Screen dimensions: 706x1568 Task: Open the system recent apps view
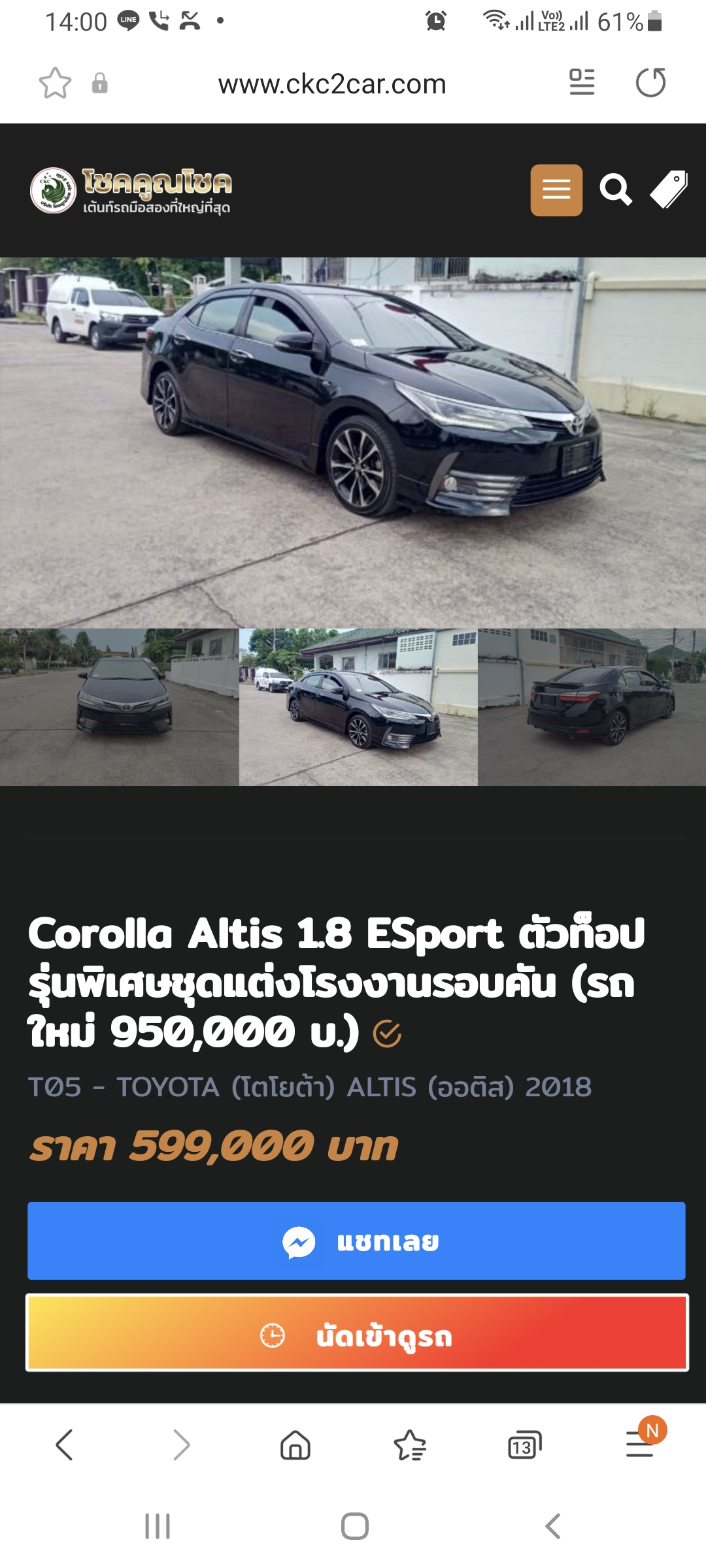point(158,1526)
